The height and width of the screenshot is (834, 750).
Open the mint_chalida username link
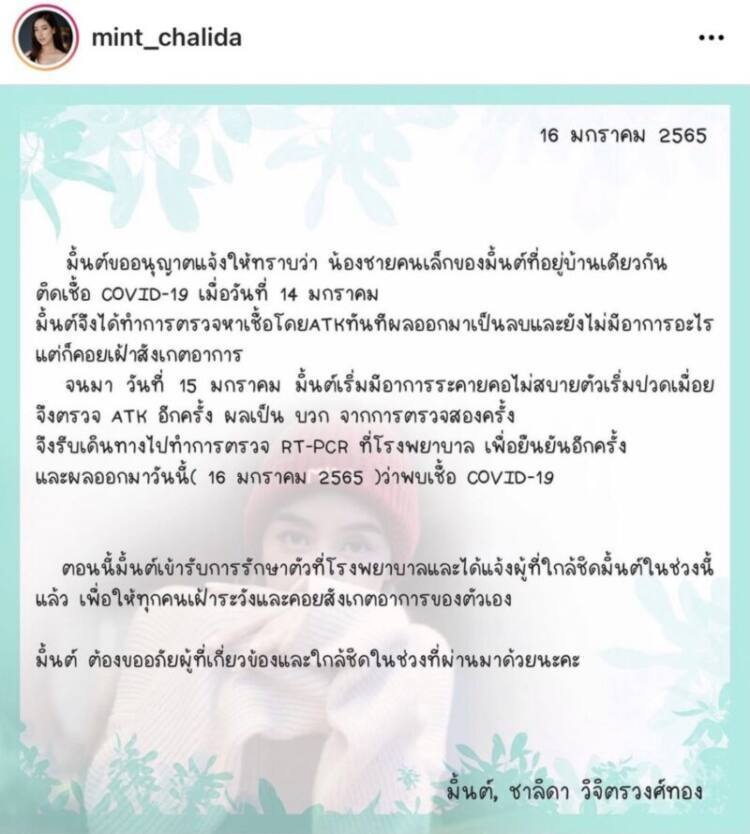coord(166,38)
